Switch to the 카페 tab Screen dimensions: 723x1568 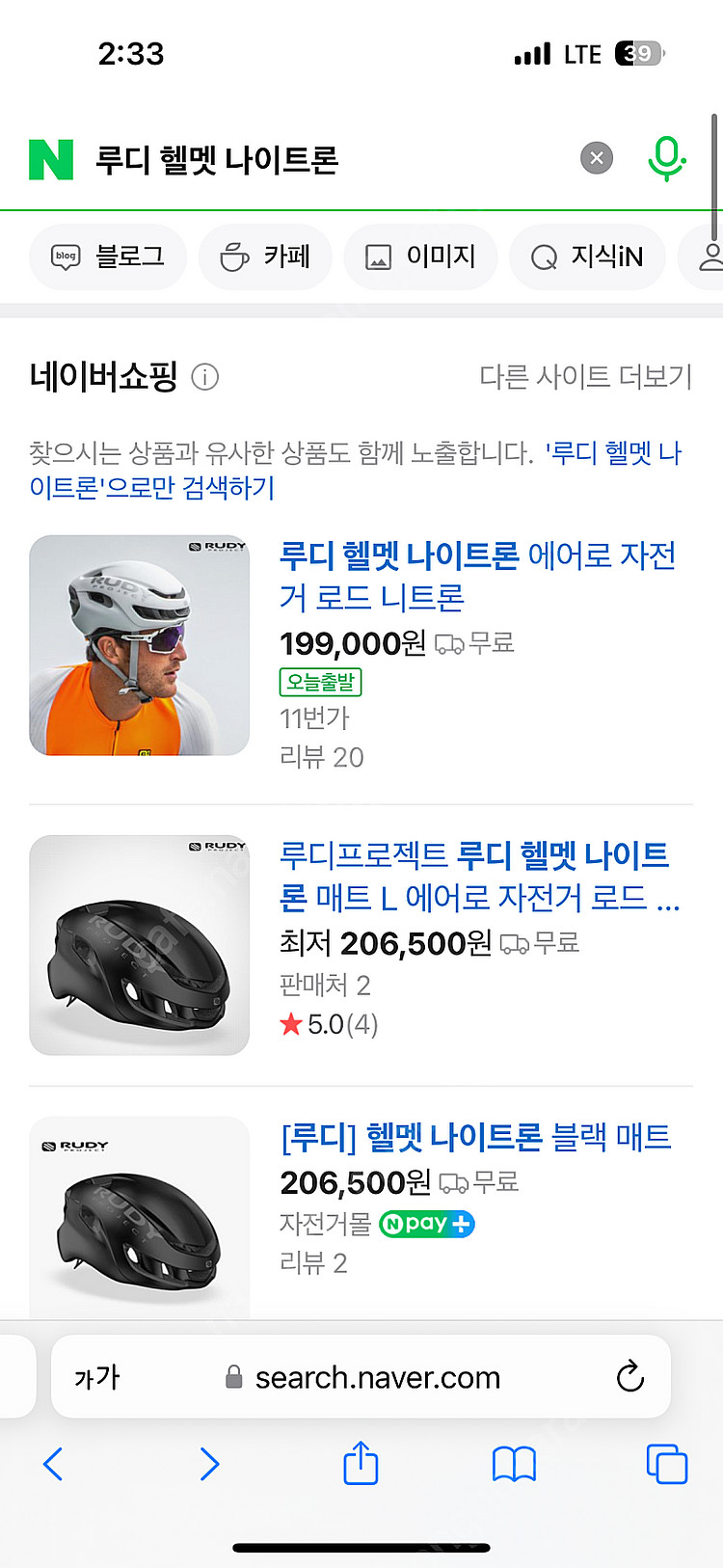pos(265,257)
